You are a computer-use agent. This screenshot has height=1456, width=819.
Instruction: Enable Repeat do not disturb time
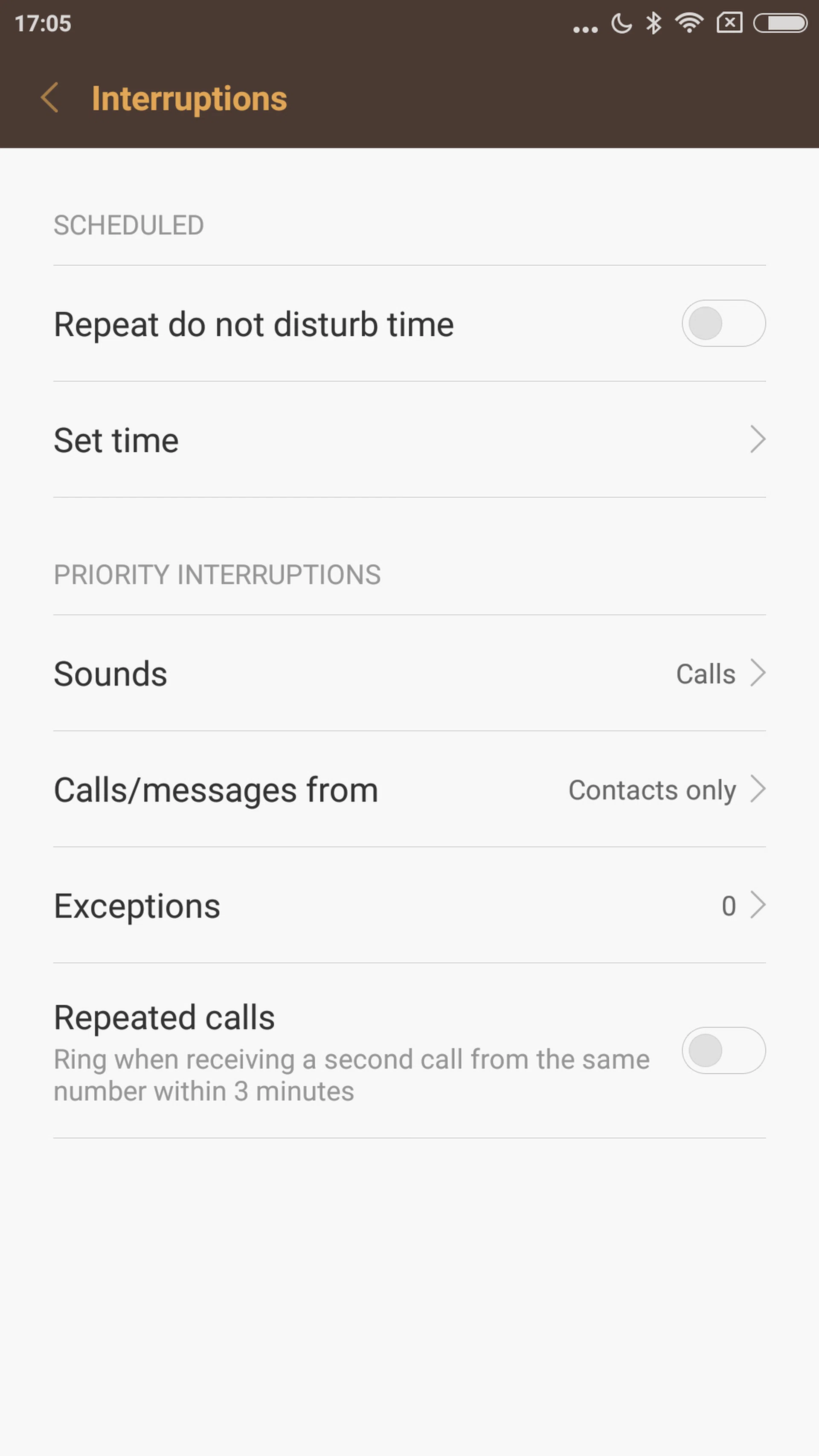click(x=723, y=323)
